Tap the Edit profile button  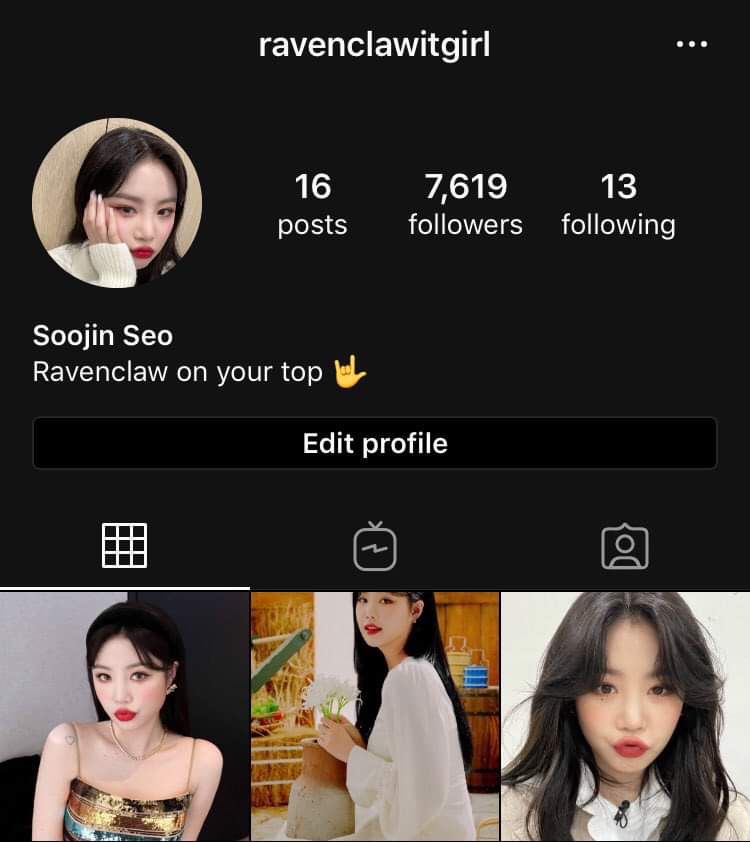pyautogui.click(x=375, y=443)
